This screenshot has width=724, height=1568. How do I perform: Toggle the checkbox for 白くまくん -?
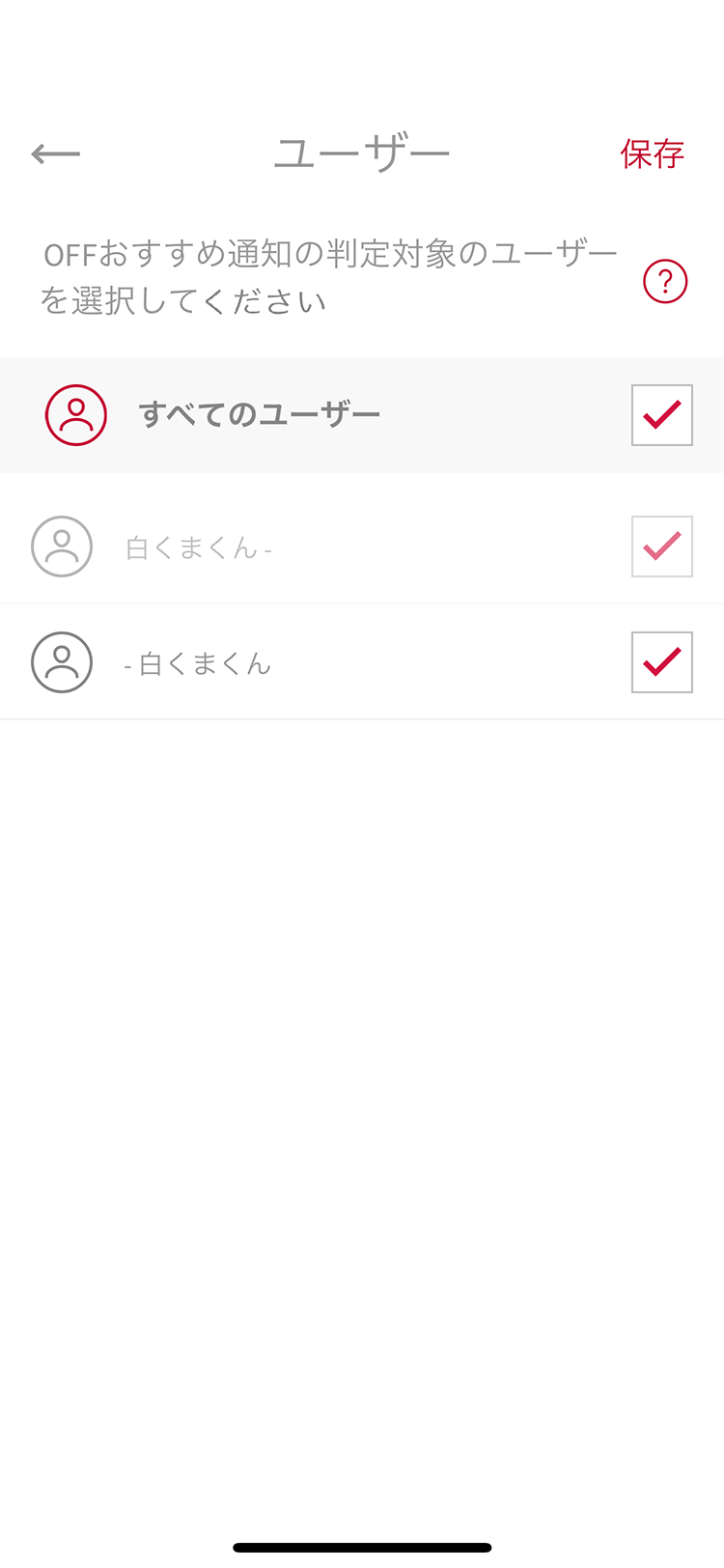[661, 546]
